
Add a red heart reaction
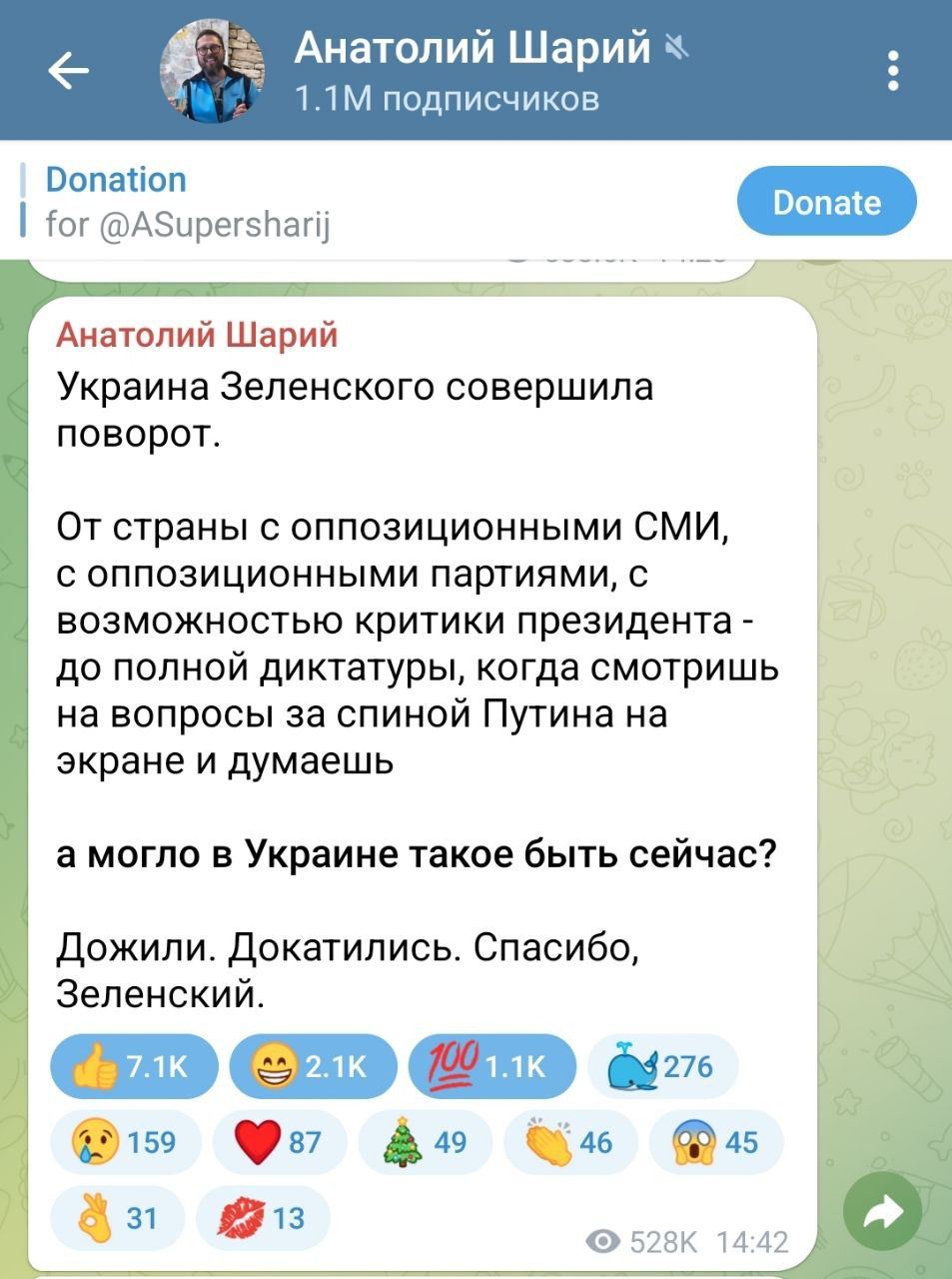[280, 1142]
